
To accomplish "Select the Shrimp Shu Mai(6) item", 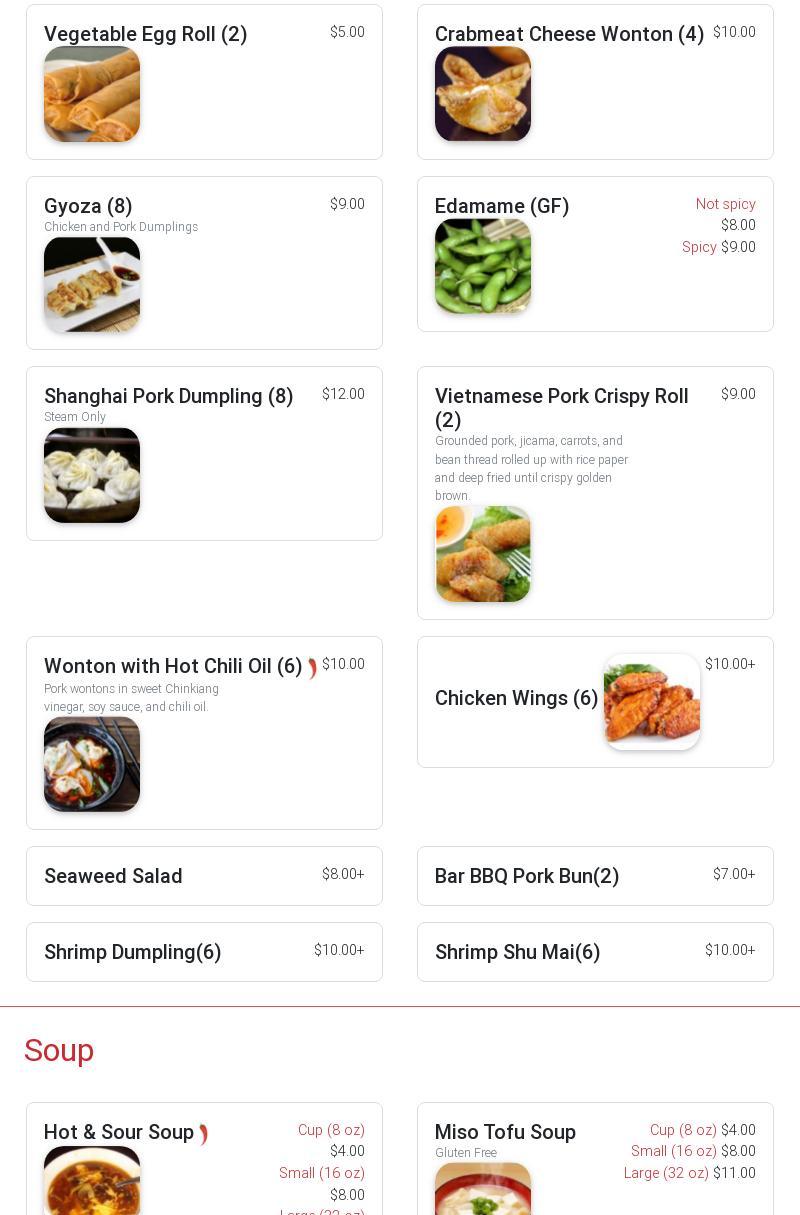I will (x=517, y=953).
